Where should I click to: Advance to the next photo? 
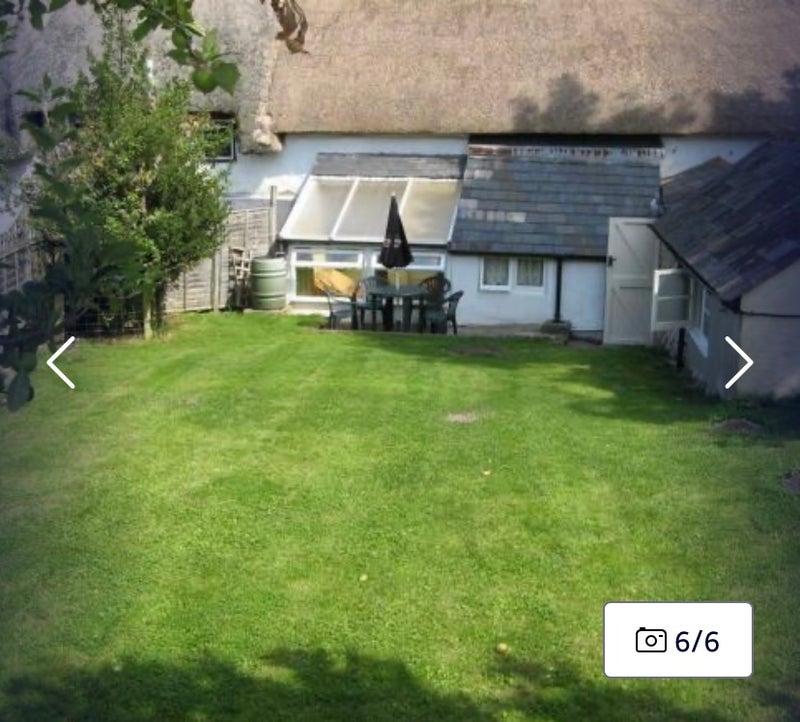738,362
